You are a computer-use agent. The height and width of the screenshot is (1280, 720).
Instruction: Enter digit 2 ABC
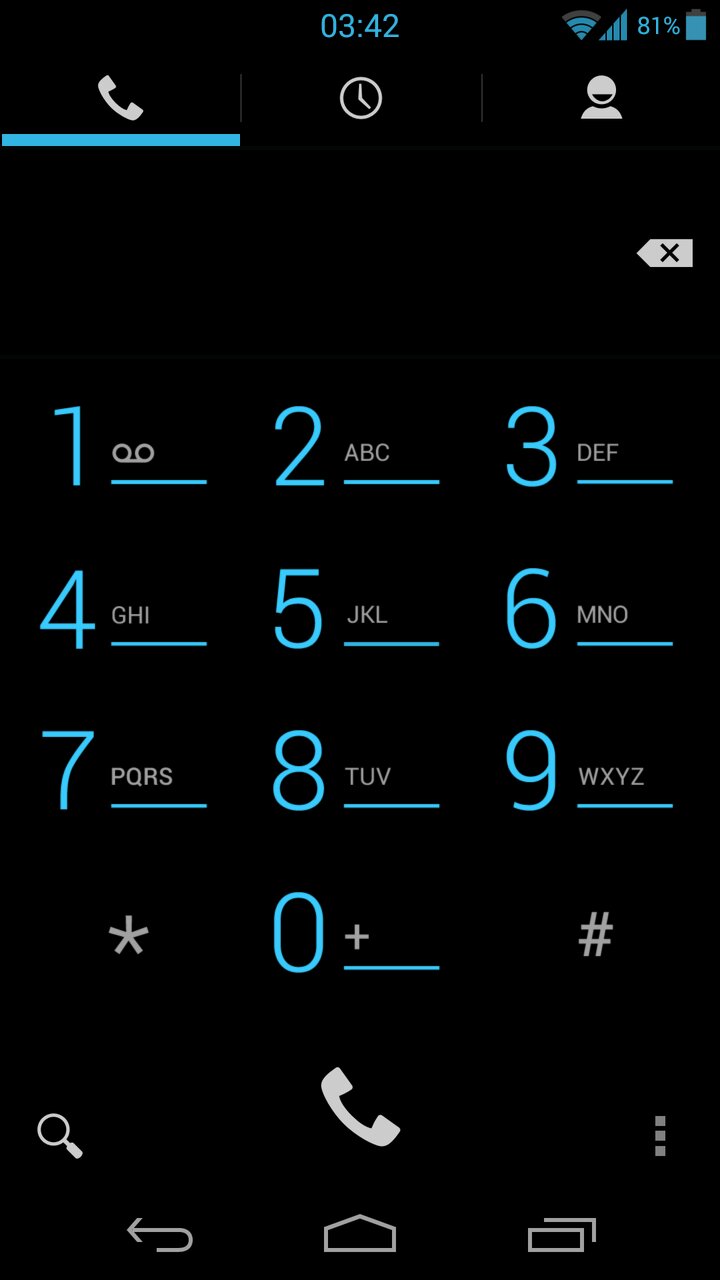pos(358,448)
